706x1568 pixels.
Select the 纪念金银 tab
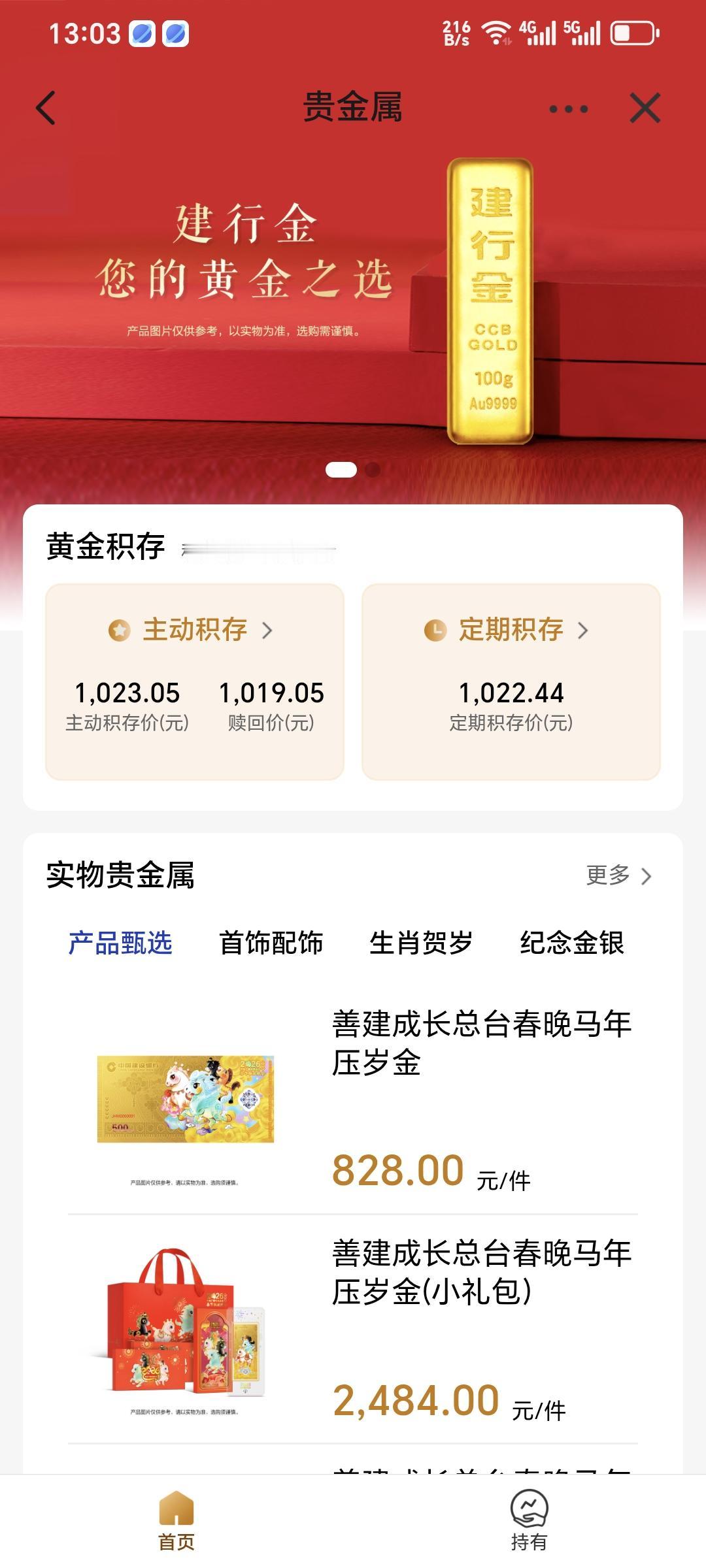[573, 943]
